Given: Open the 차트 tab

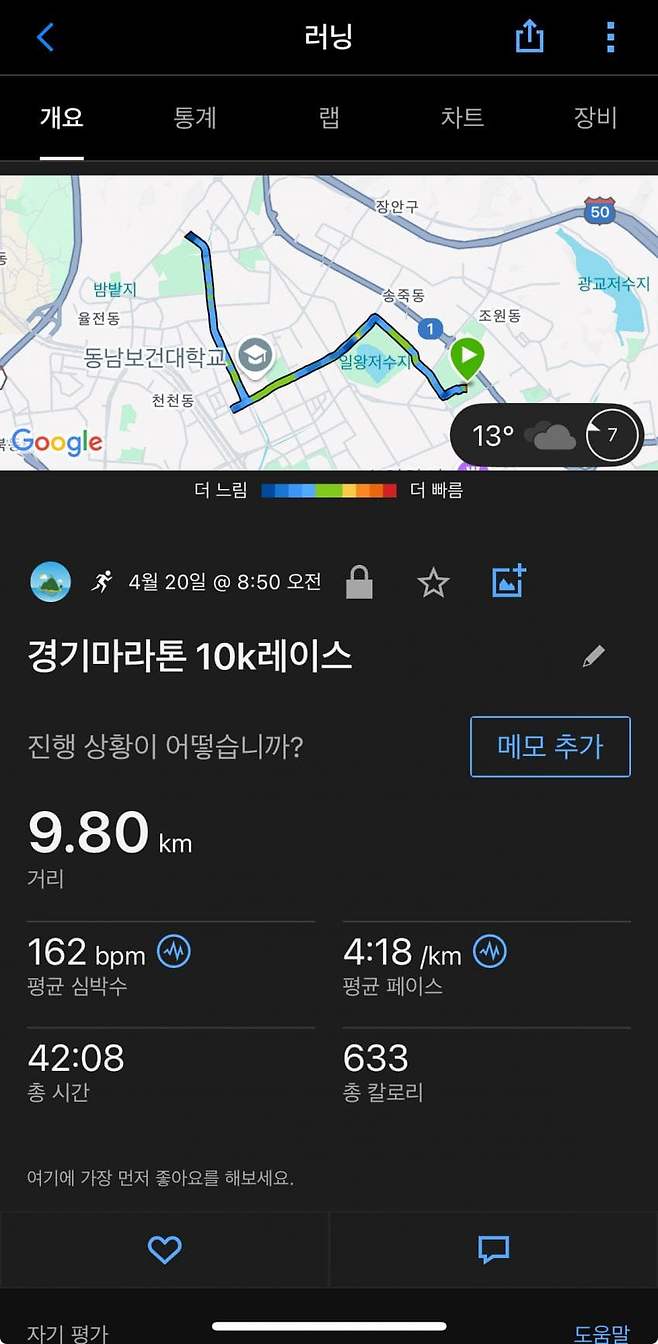Looking at the screenshot, I should [462, 118].
